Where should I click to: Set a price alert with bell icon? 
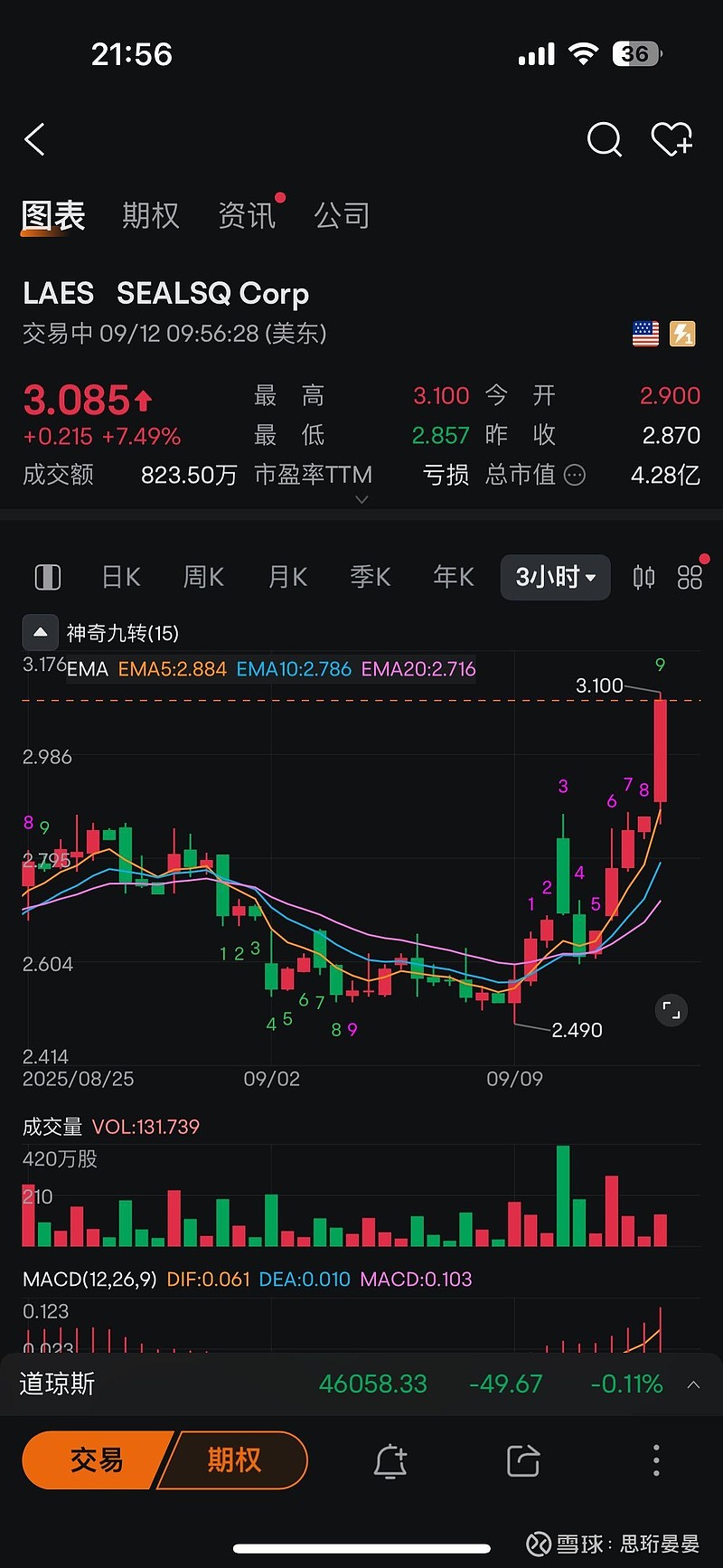(390, 1460)
